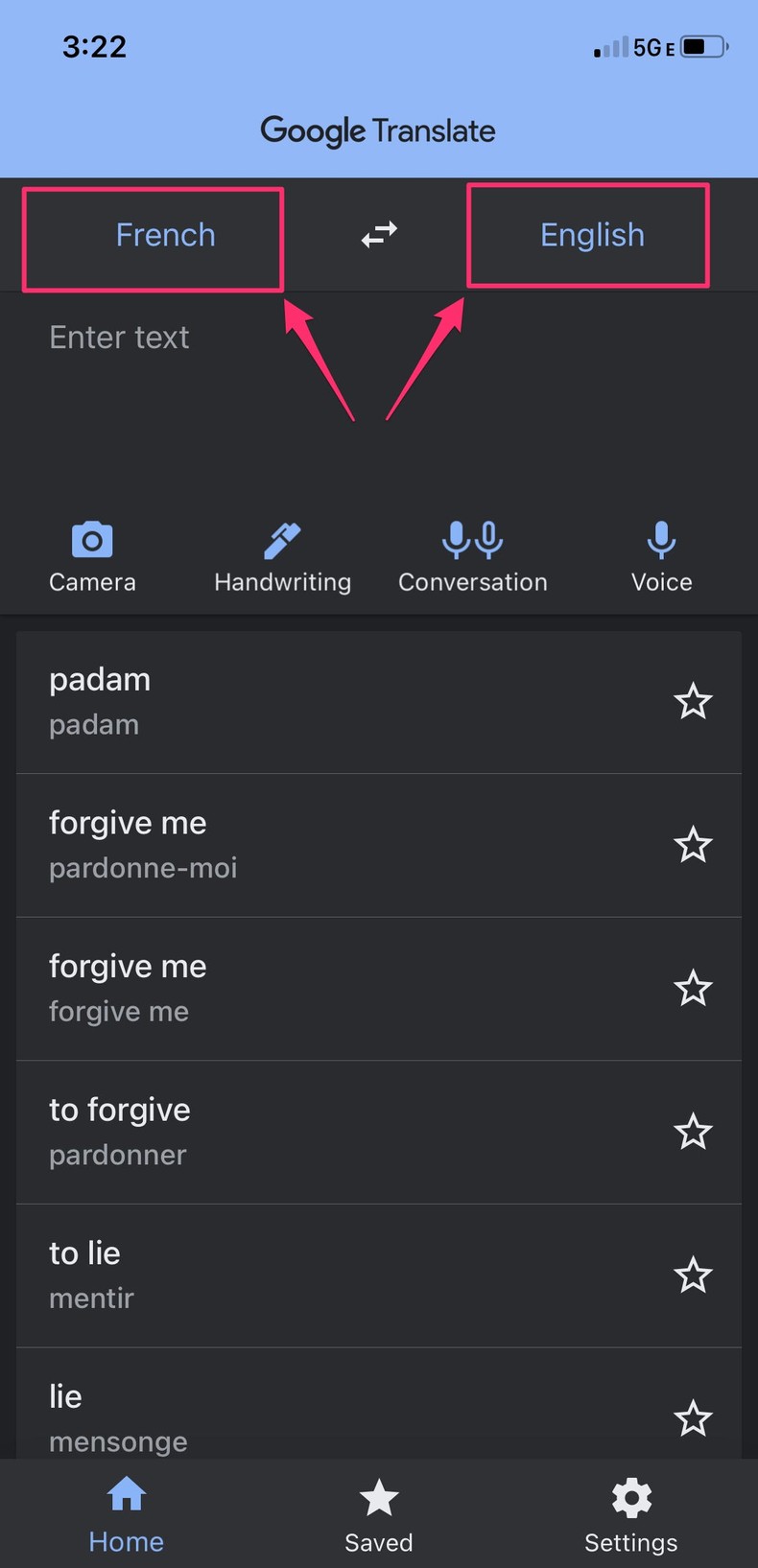Image resolution: width=758 pixels, height=1568 pixels.
Task: Tap the Home icon in bottom navigation
Action: (x=126, y=1515)
